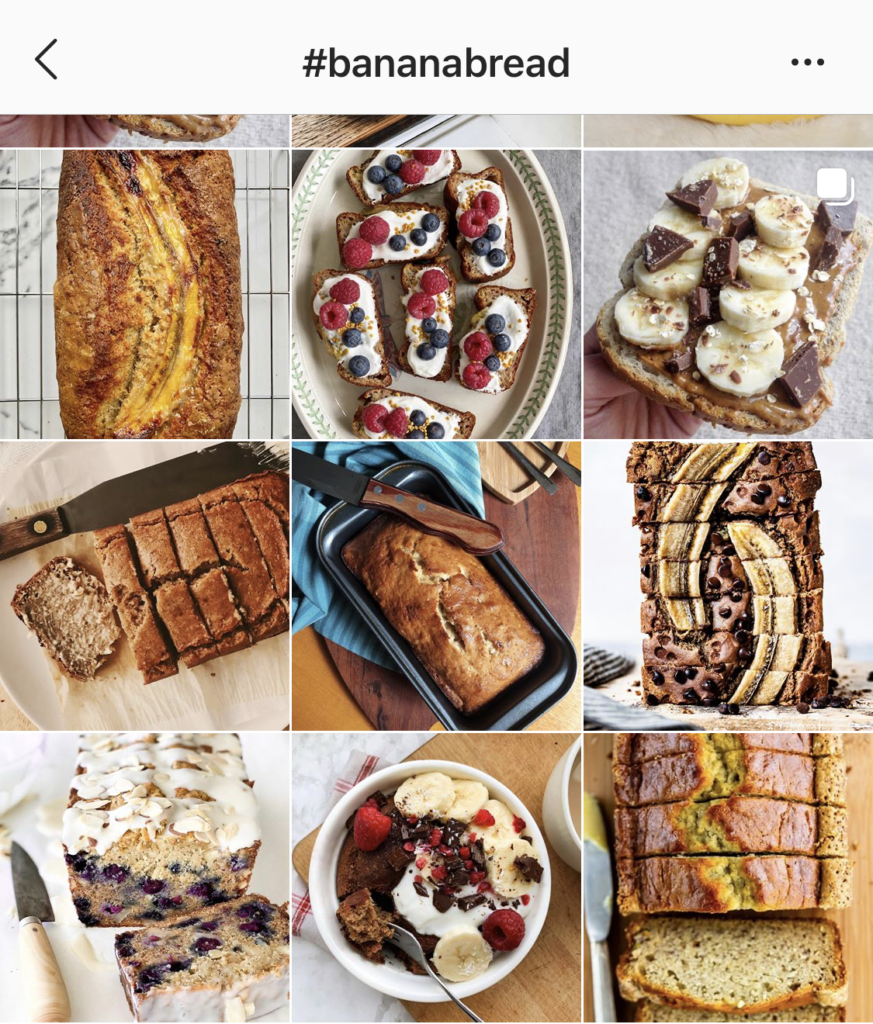Open the loaf on cooling rack post
The width and height of the screenshot is (873, 1024).
point(144,293)
